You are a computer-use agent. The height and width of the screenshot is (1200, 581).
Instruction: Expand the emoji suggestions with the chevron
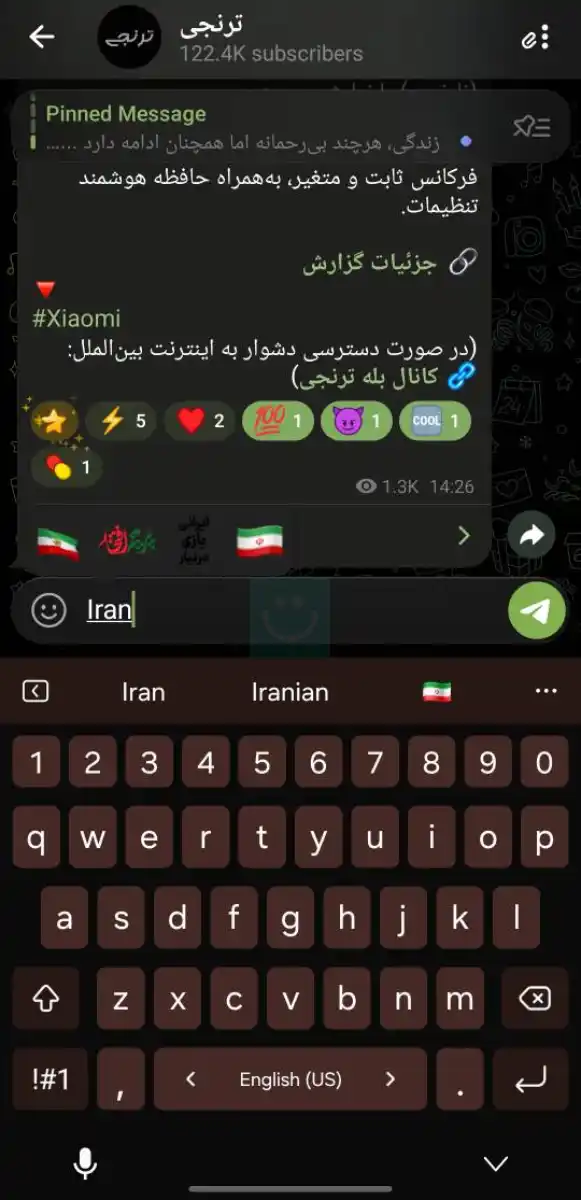tap(463, 536)
